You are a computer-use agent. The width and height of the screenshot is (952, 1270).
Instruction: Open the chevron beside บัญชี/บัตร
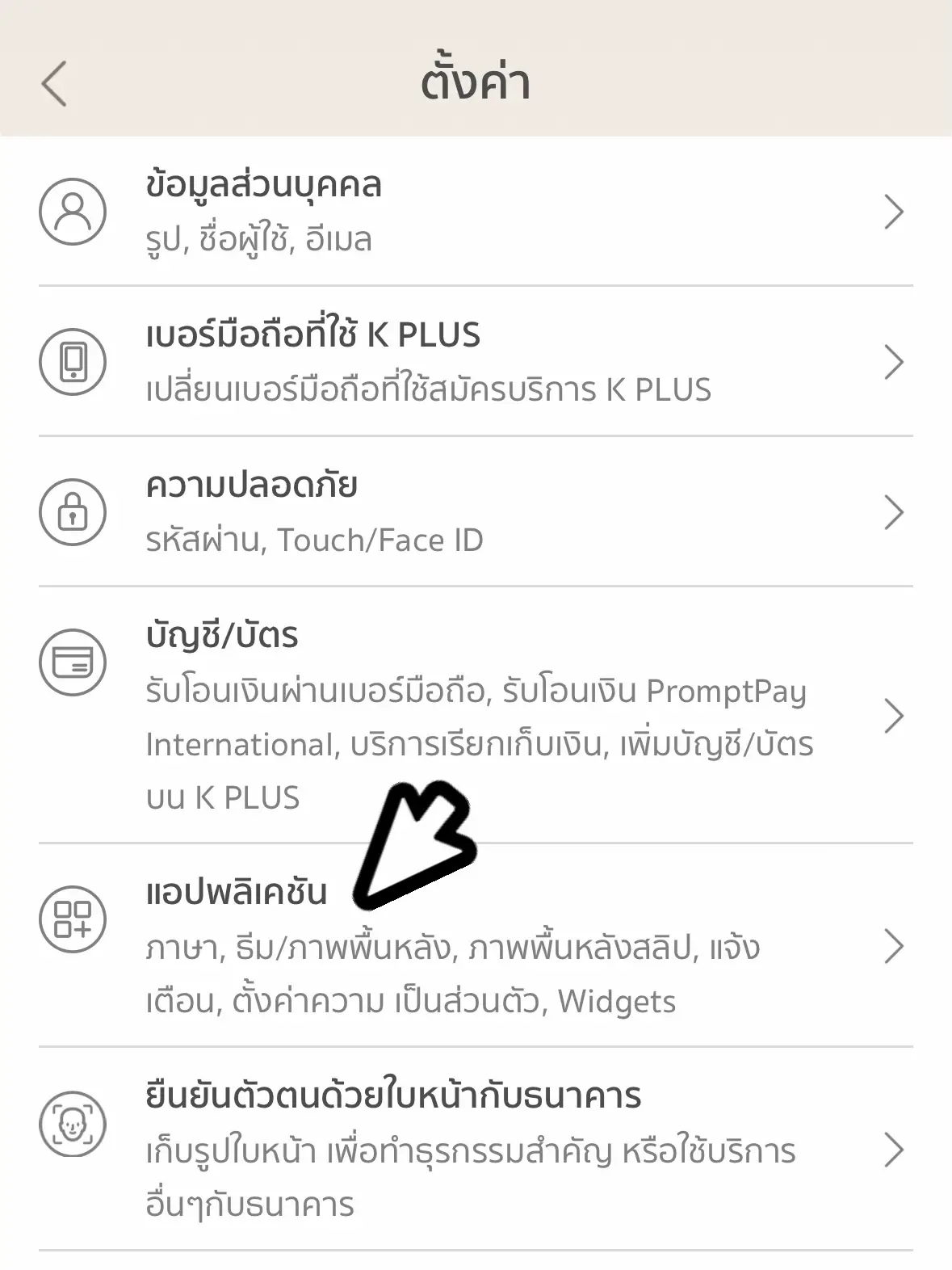tap(895, 717)
